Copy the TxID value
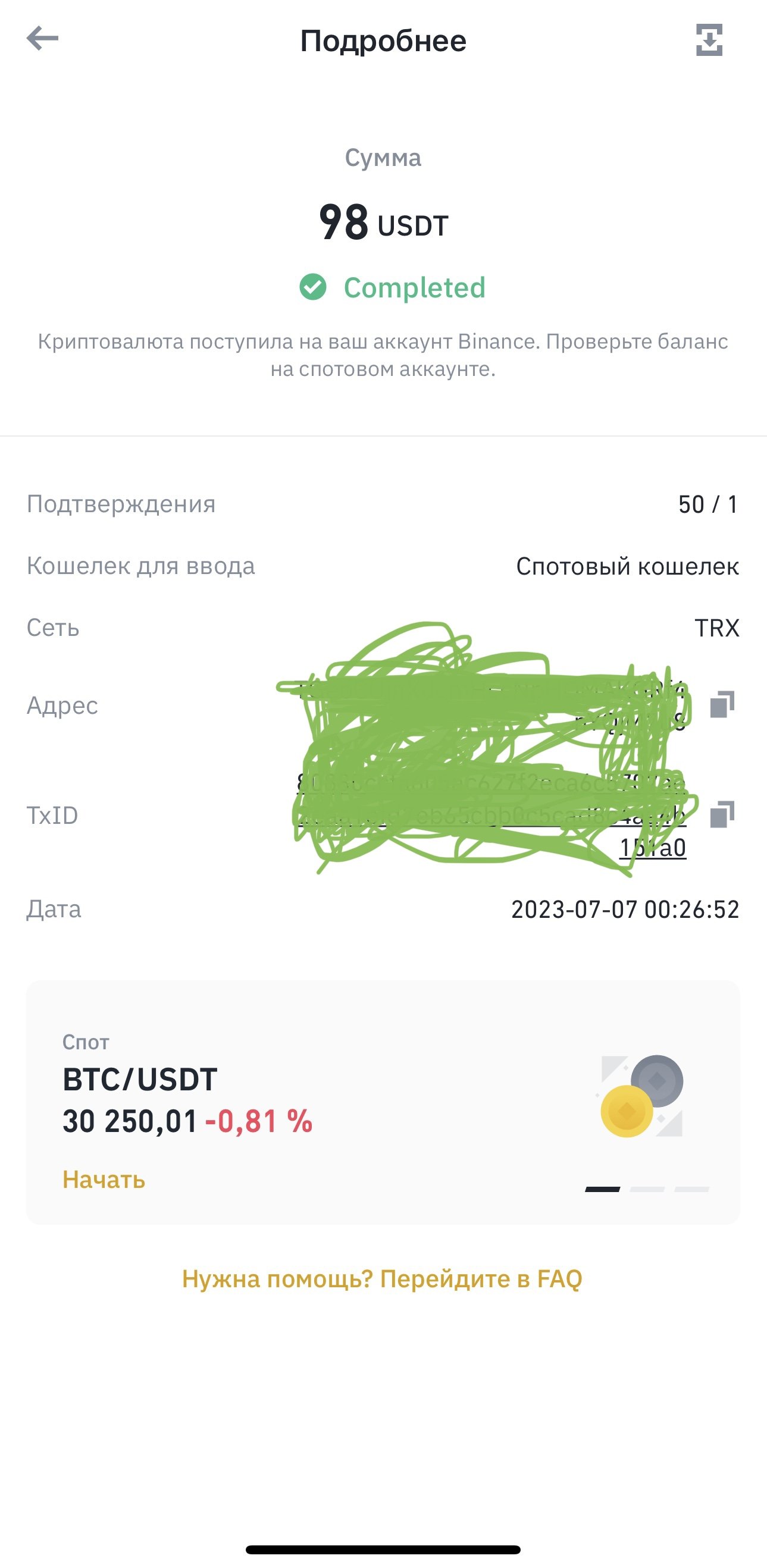This screenshot has width=767, height=1568. pos(722,814)
